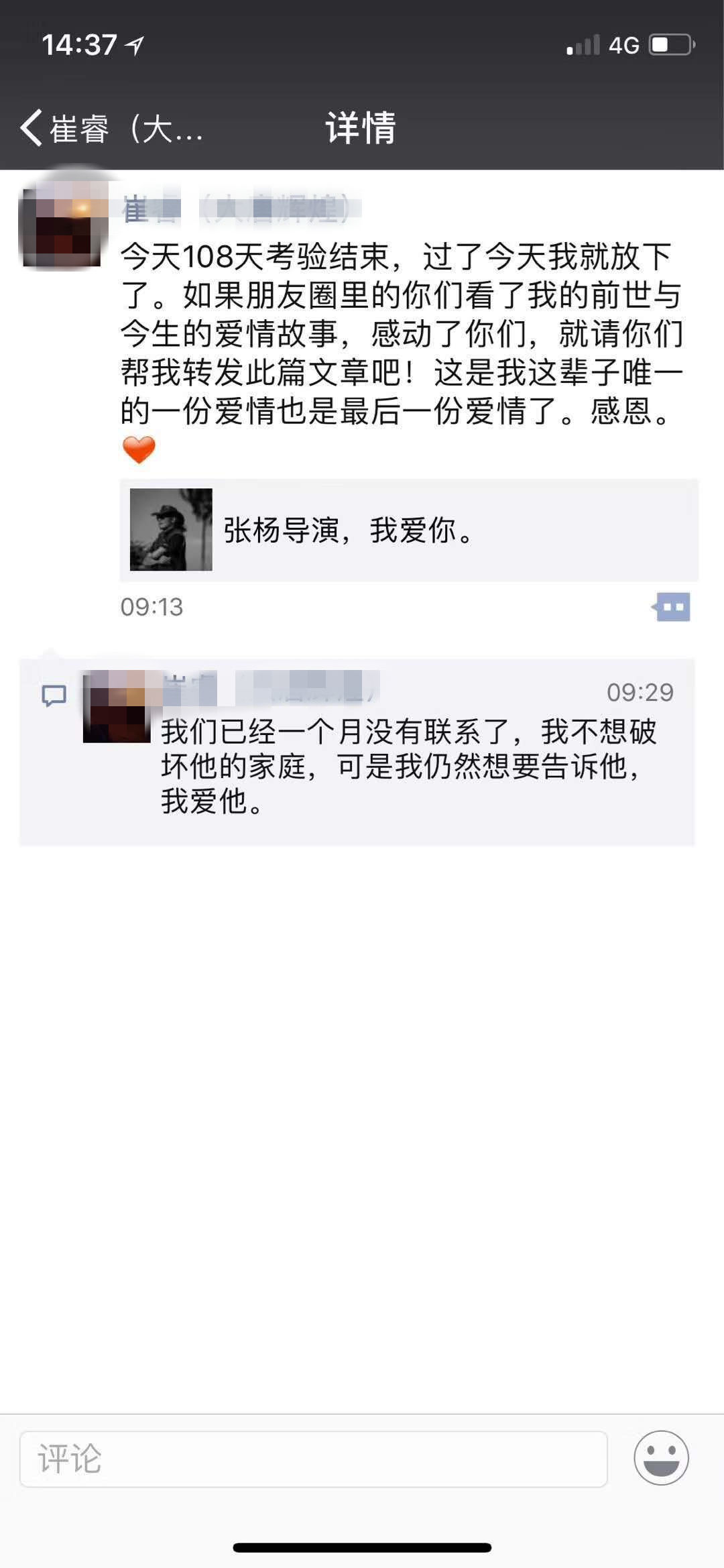Screen dimensions: 724x1568
Task: Tap the commenter's avatar in the 09:29 comment
Action: [x=117, y=708]
